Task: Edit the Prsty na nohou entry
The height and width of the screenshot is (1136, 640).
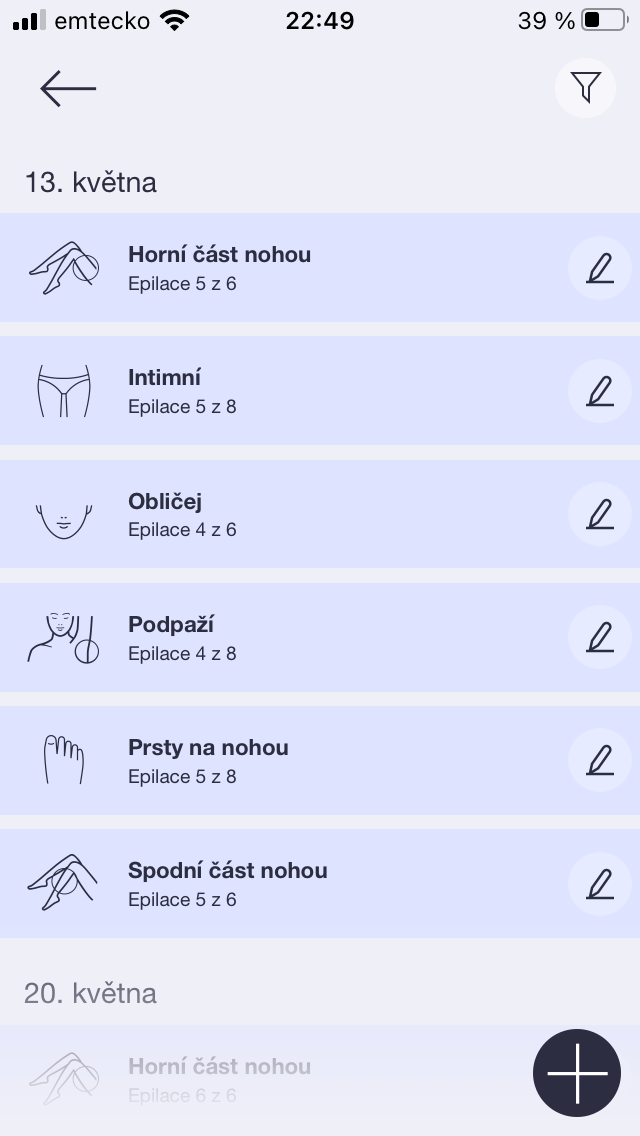Action: tap(599, 760)
